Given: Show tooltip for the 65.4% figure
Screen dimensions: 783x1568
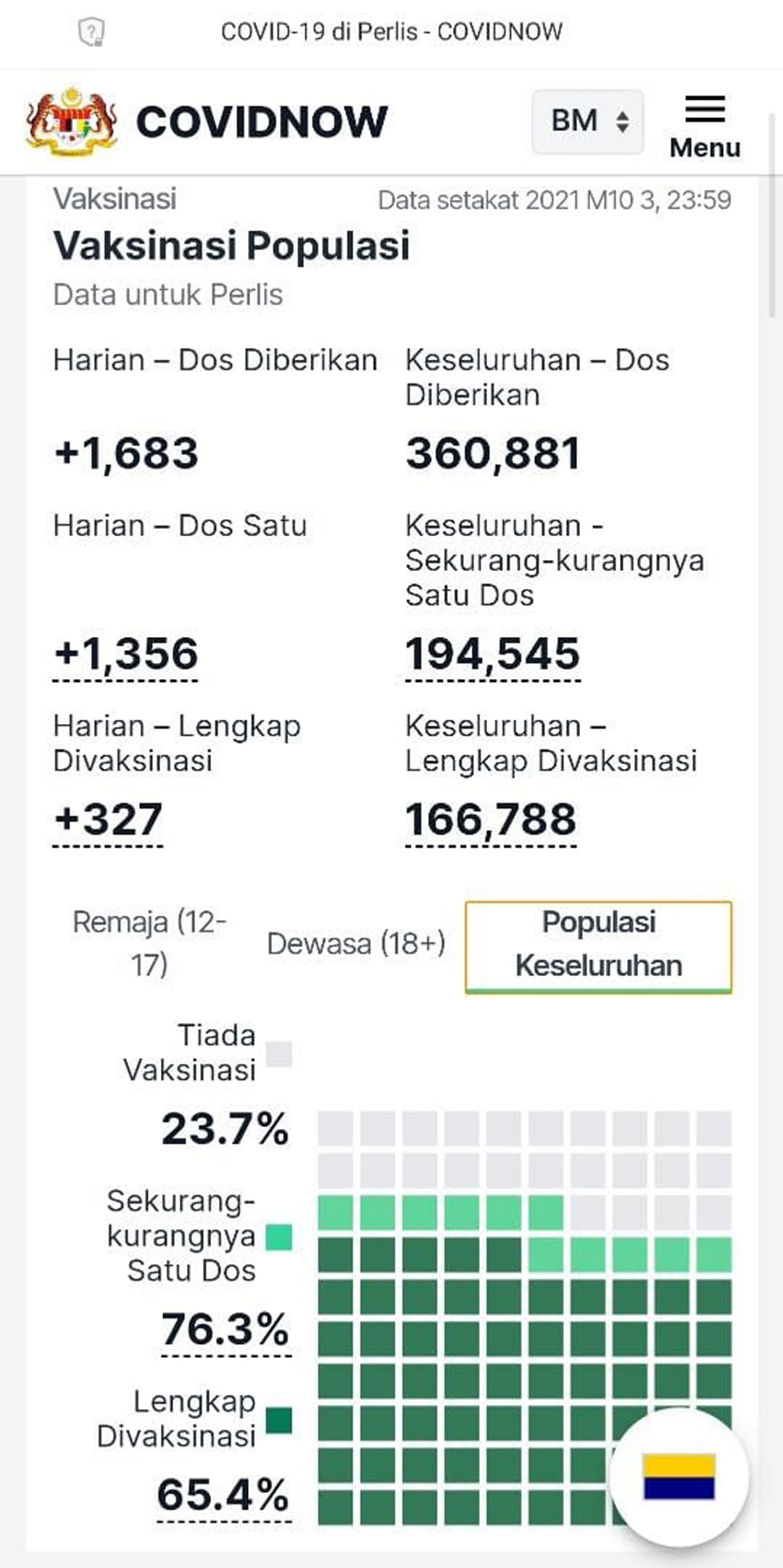Looking at the screenshot, I should tap(223, 1495).
